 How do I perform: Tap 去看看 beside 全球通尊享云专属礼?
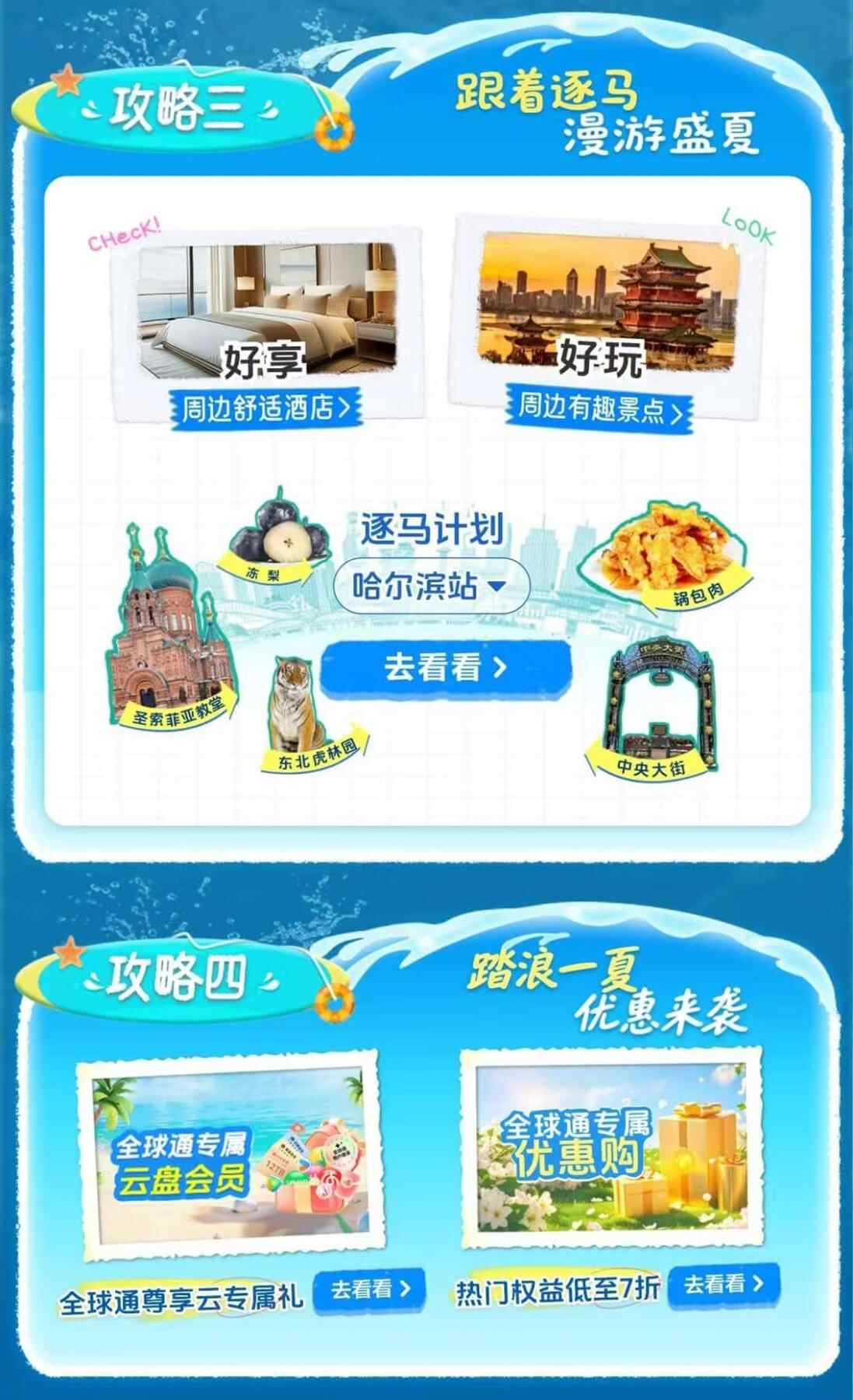(371, 1290)
